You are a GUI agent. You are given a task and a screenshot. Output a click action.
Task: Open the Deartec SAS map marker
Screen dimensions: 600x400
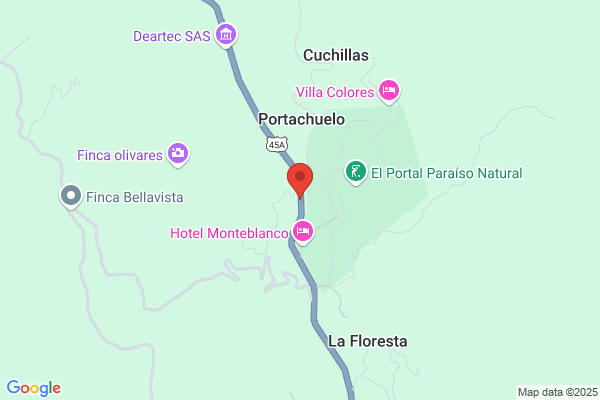(226, 36)
